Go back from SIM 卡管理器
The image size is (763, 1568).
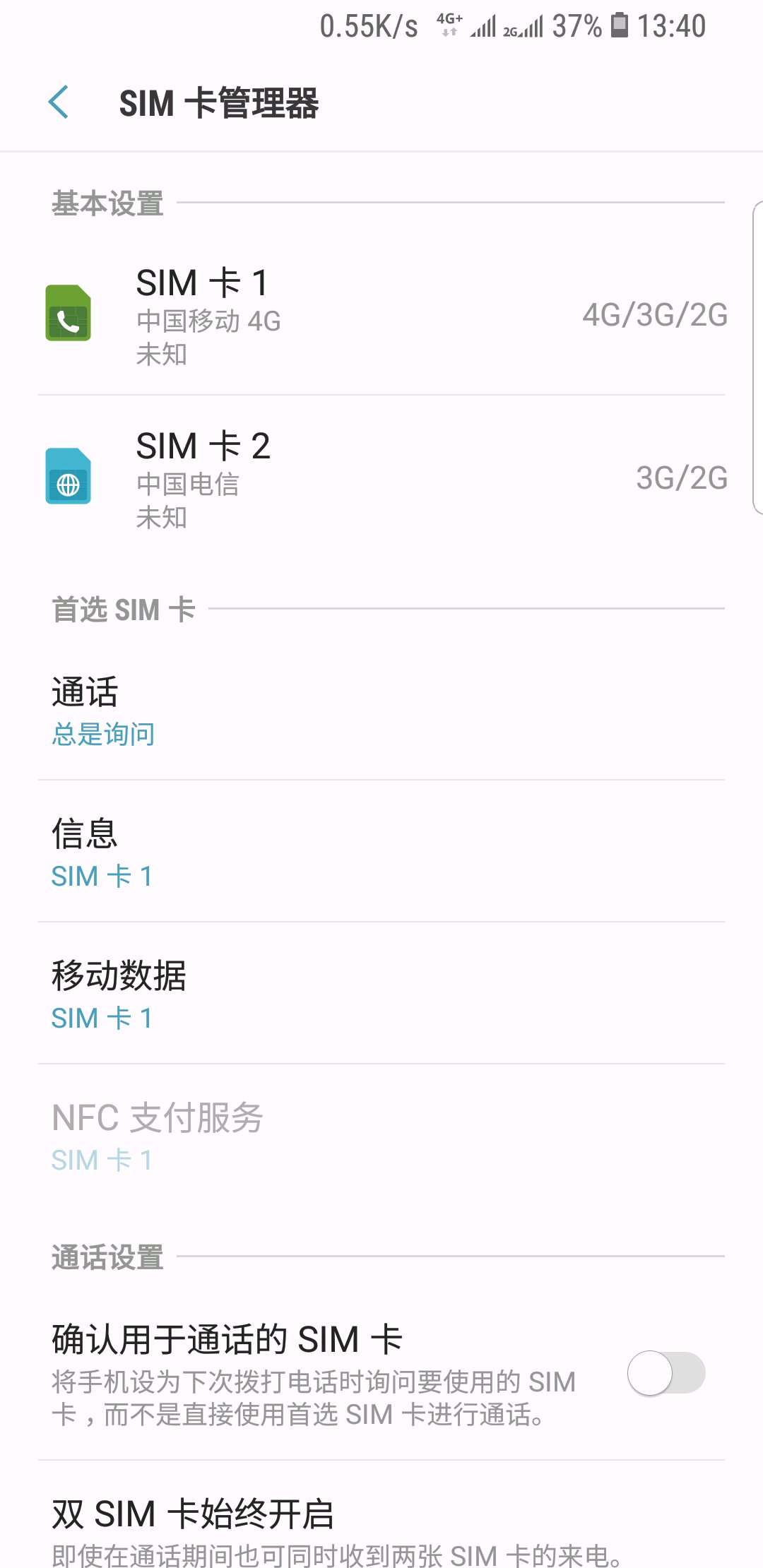coord(59,102)
